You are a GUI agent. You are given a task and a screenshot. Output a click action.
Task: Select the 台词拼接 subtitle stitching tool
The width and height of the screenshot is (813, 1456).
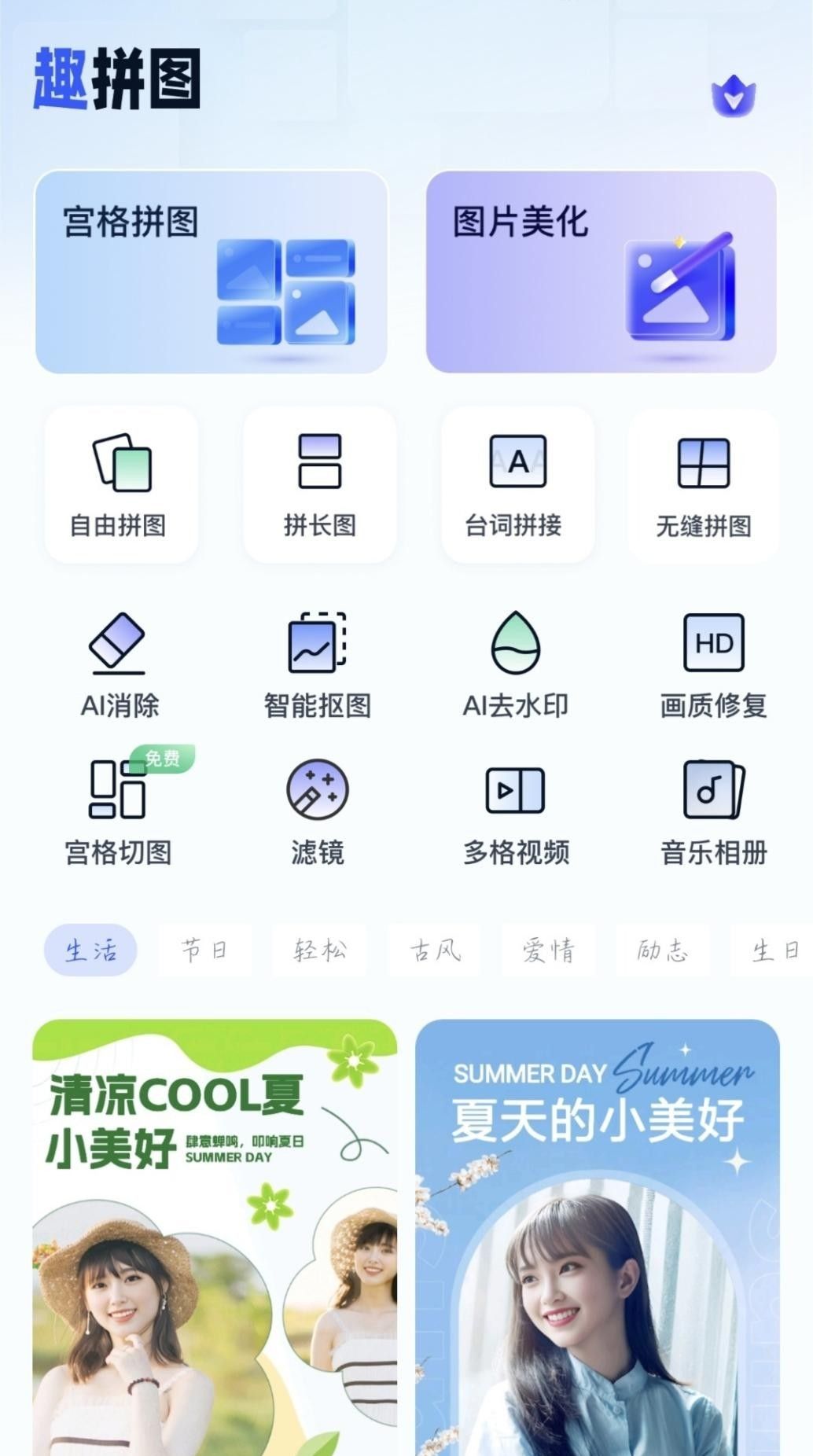click(517, 483)
